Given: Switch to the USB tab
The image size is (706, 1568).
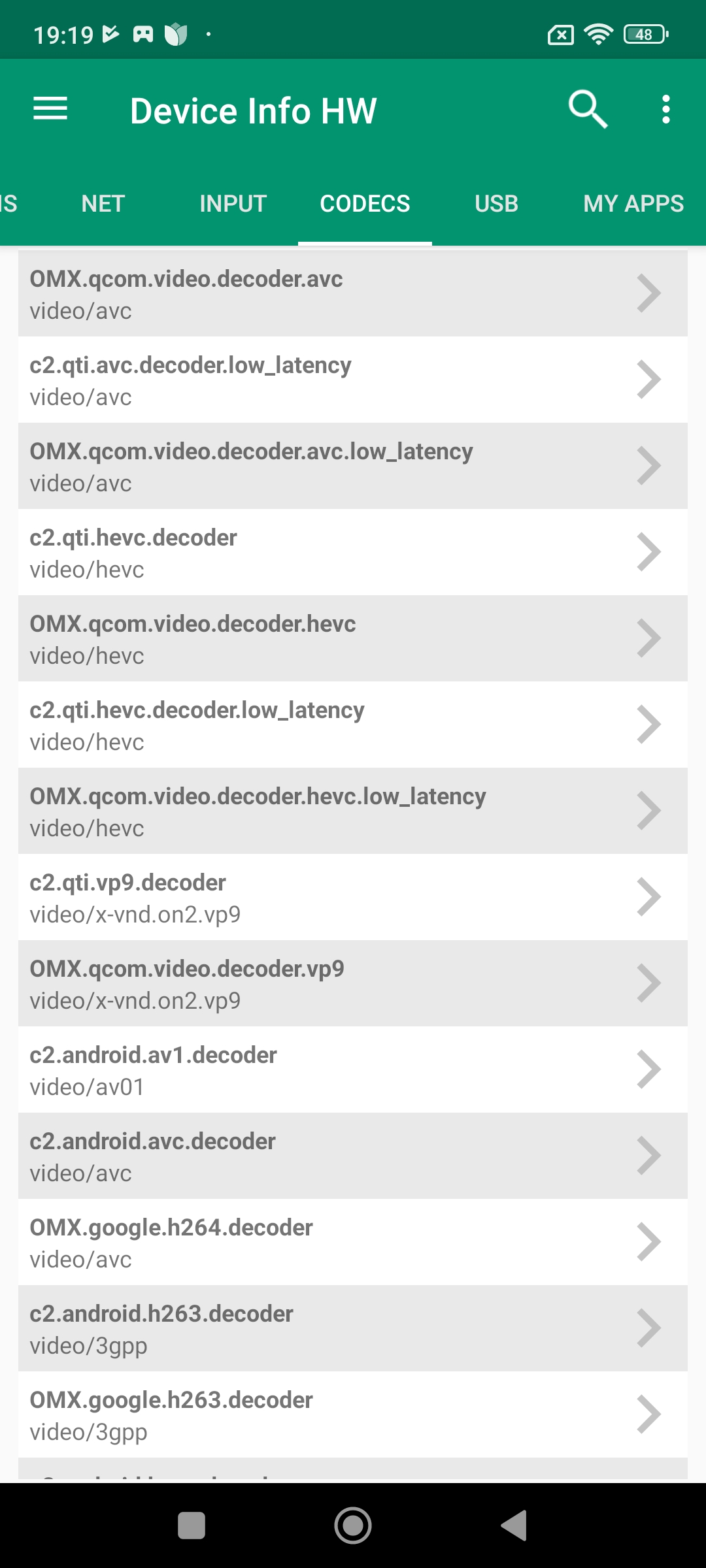Looking at the screenshot, I should pyautogui.click(x=496, y=204).
